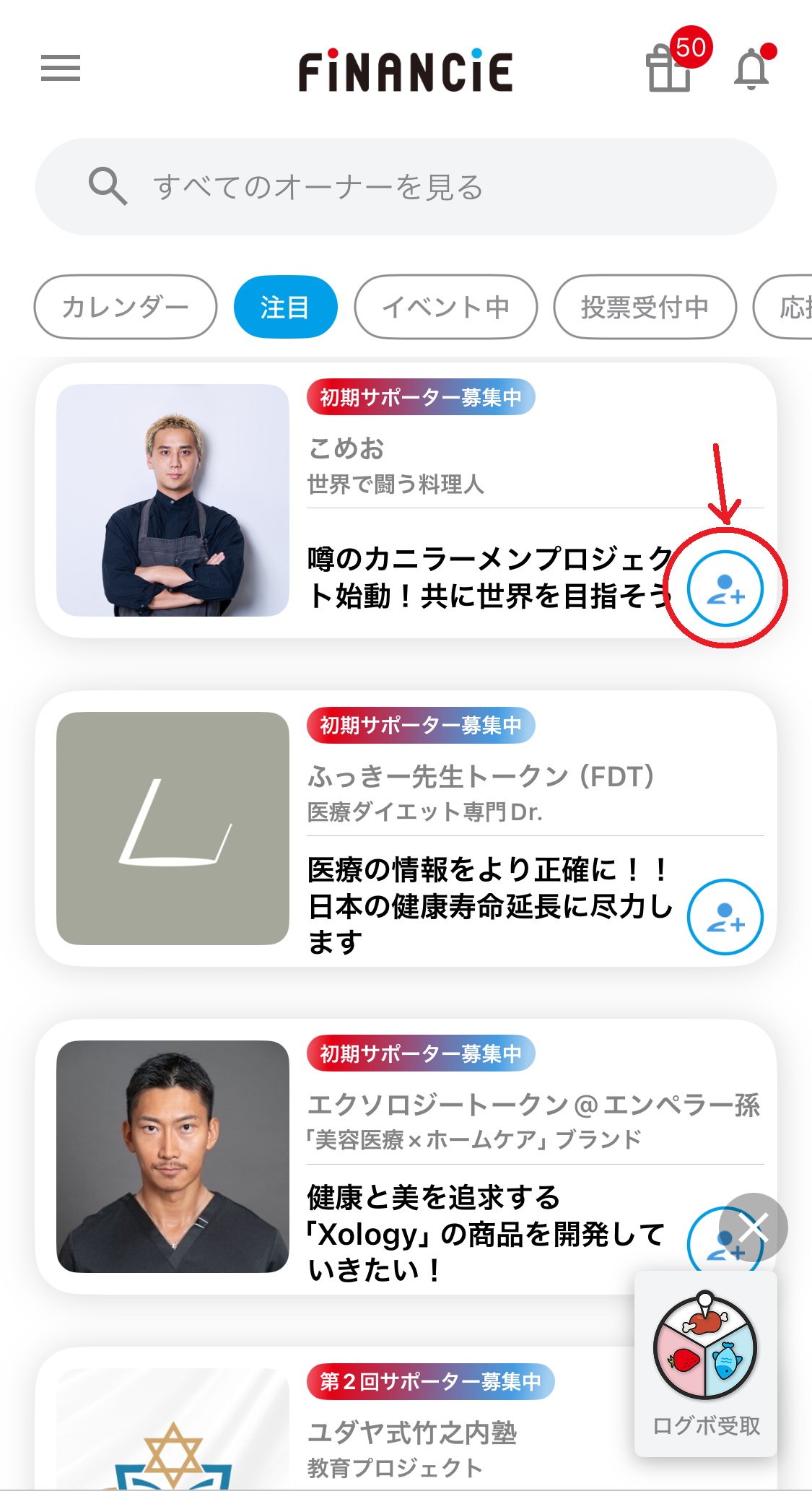812x1491 pixels.
Task: Dismiss the ログボ受取 floating widget
Action: (754, 1227)
